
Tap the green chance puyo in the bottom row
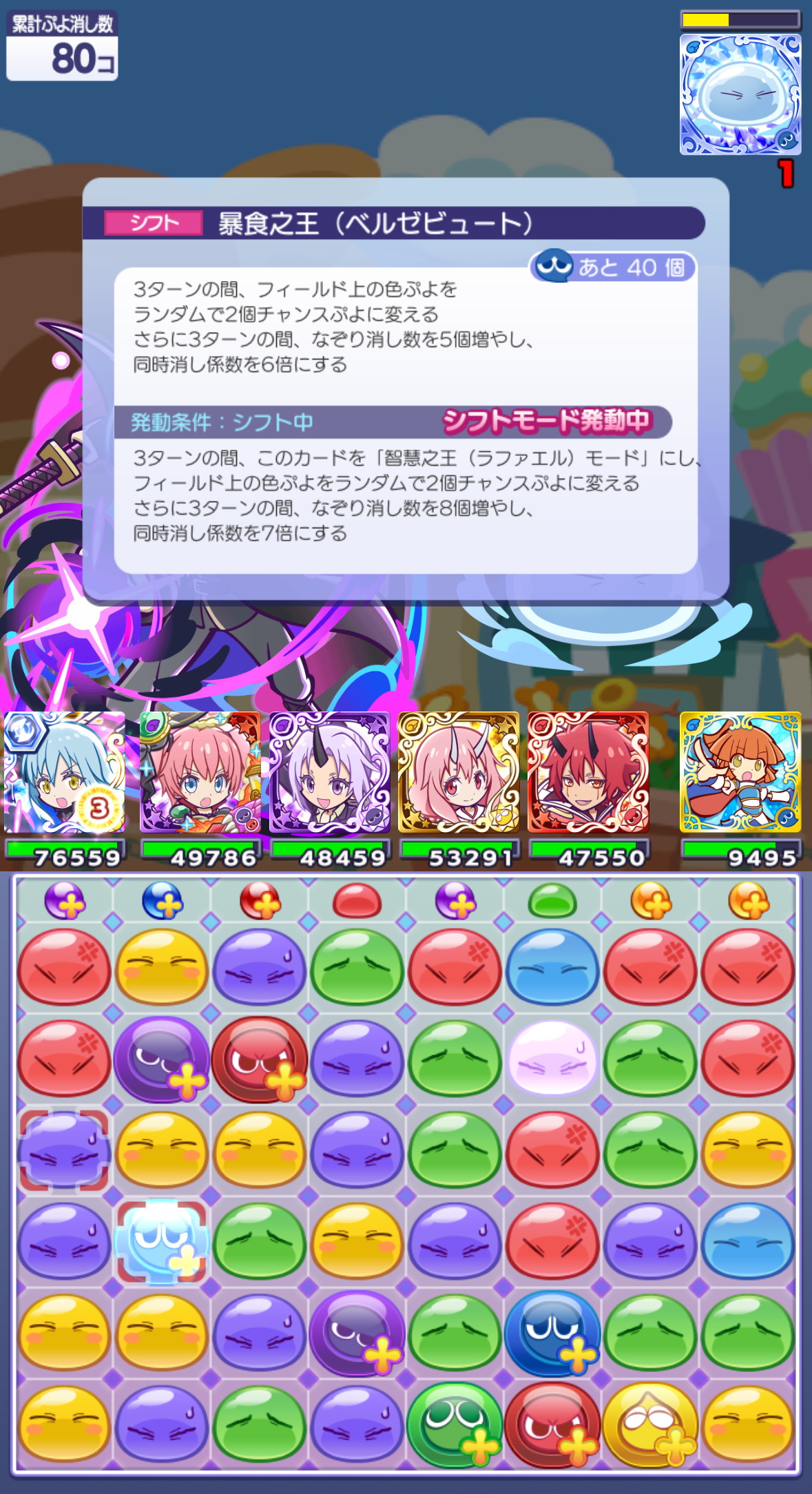coord(454,1424)
